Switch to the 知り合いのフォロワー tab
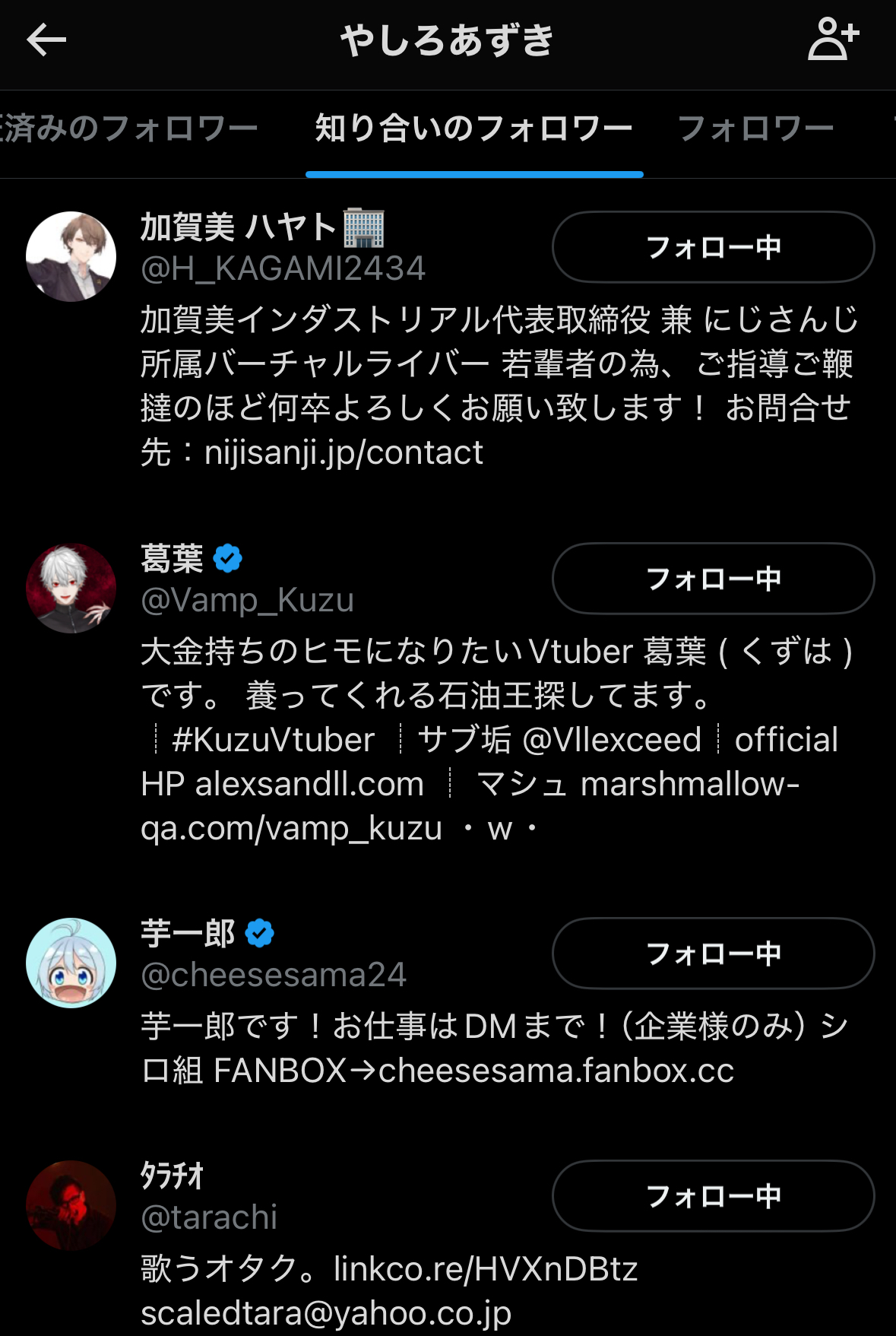Image resolution: width=896 pixels, height=1336 pixels. click(x=473, y=129)
